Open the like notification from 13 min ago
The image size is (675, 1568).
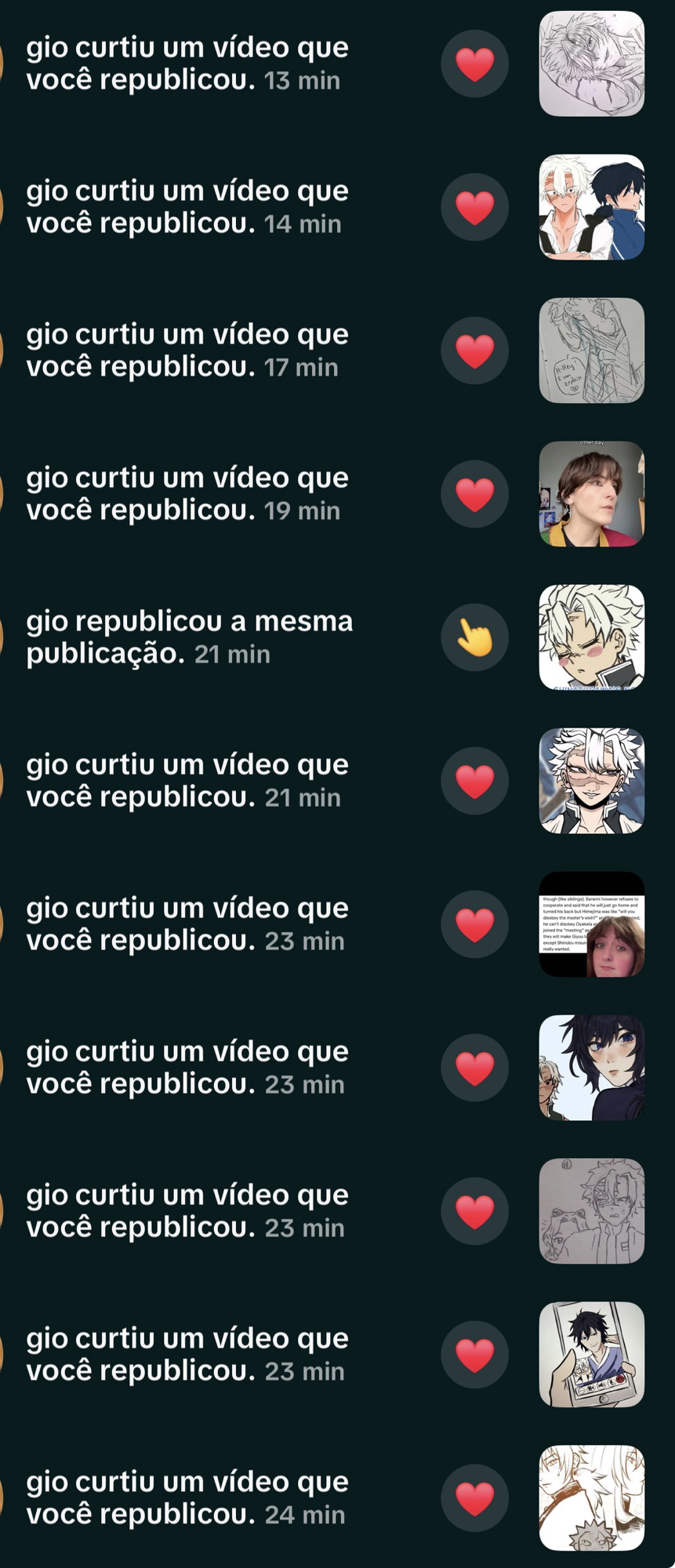point(188,64)
